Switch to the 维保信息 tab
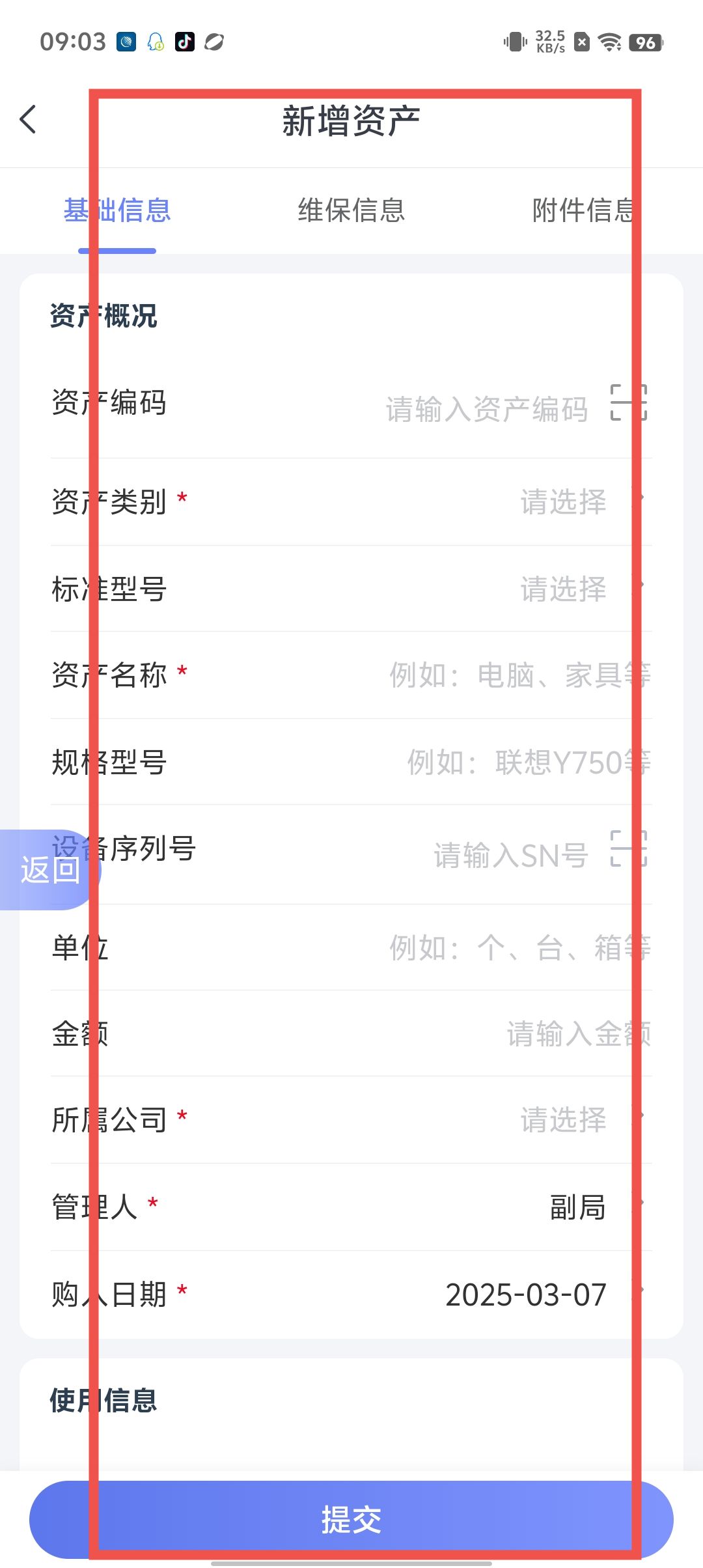 tap(351, 210)
